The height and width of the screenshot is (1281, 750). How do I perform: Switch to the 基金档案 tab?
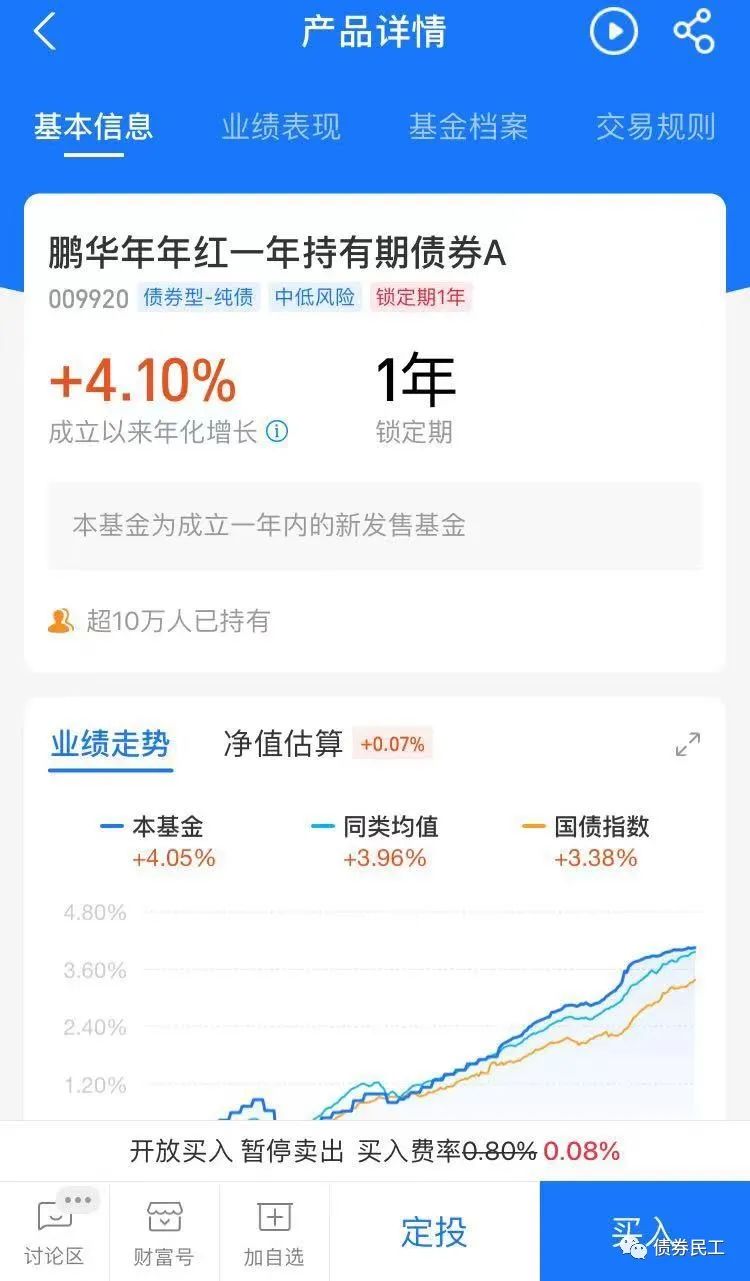pos(468,127)
